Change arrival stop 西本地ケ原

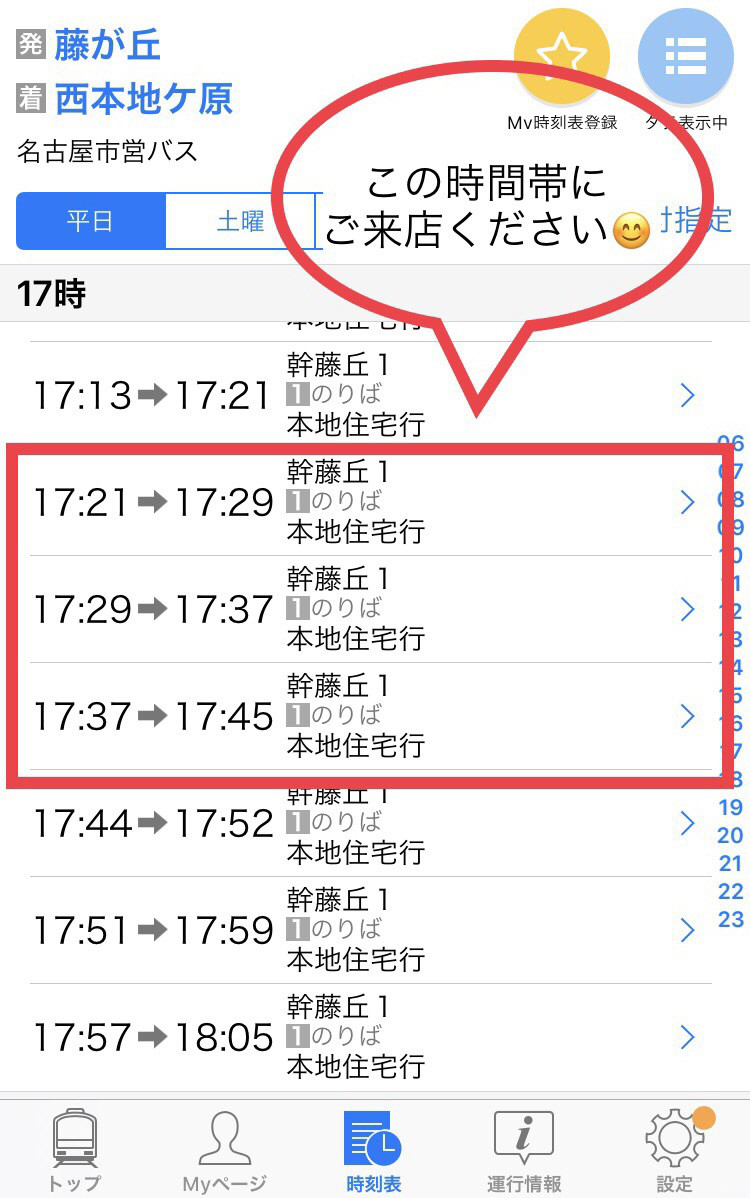coord(143,99)
